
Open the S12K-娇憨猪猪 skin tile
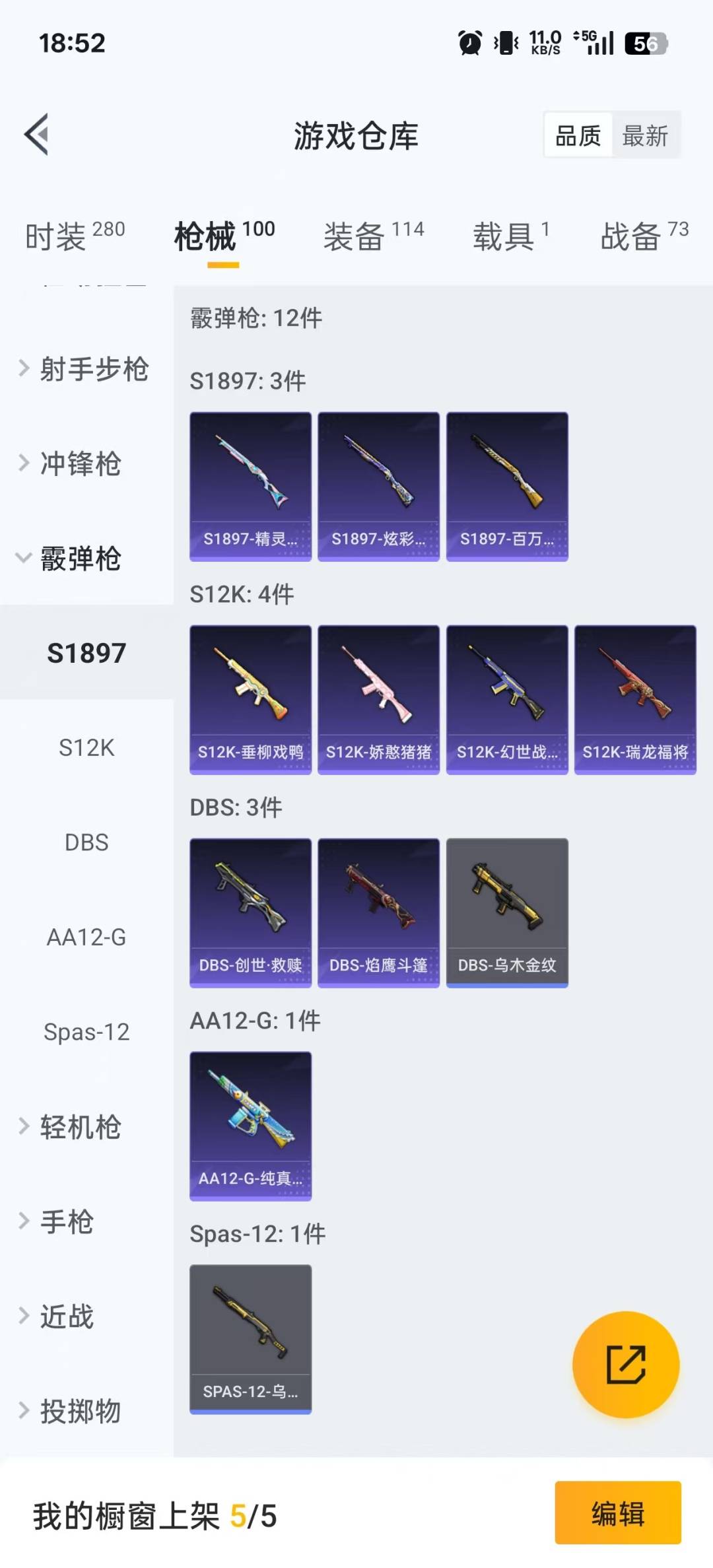tap(378, 700)
